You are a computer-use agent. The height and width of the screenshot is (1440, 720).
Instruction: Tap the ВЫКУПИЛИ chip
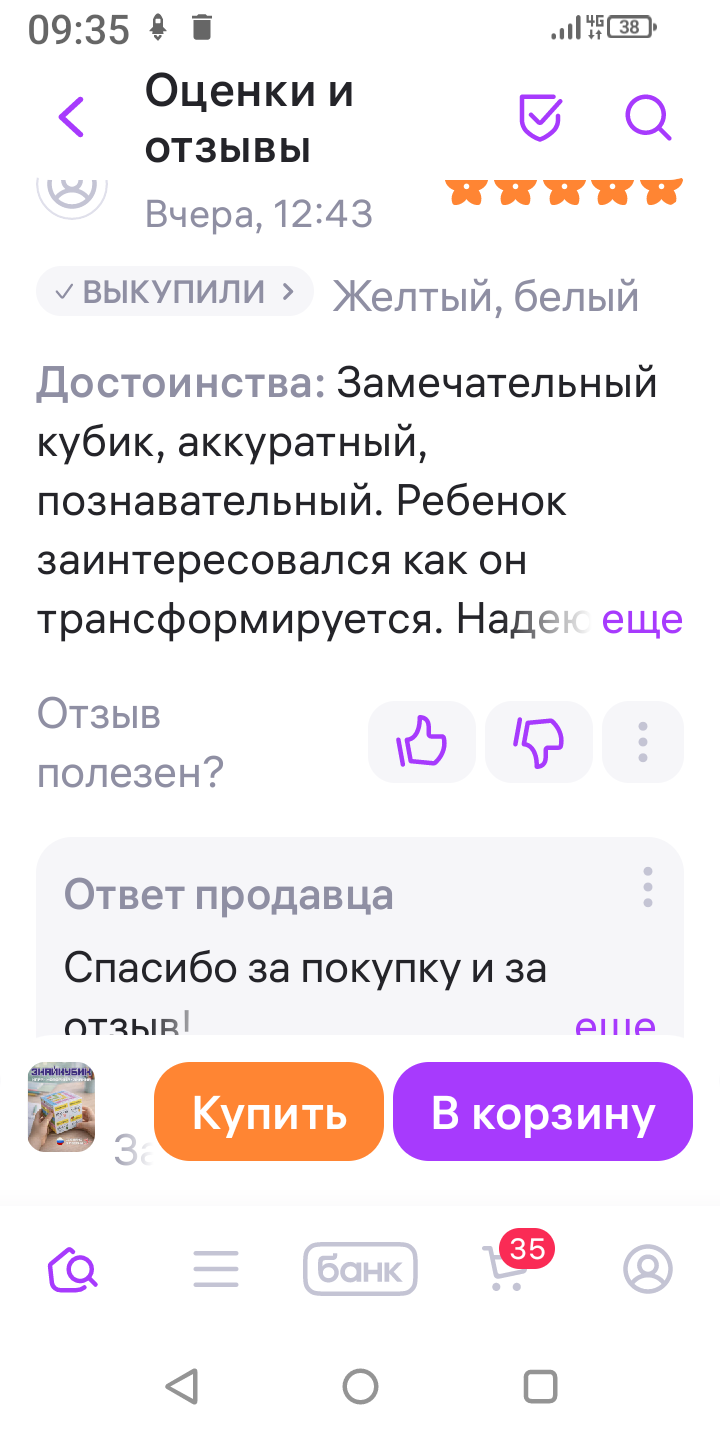175,292
